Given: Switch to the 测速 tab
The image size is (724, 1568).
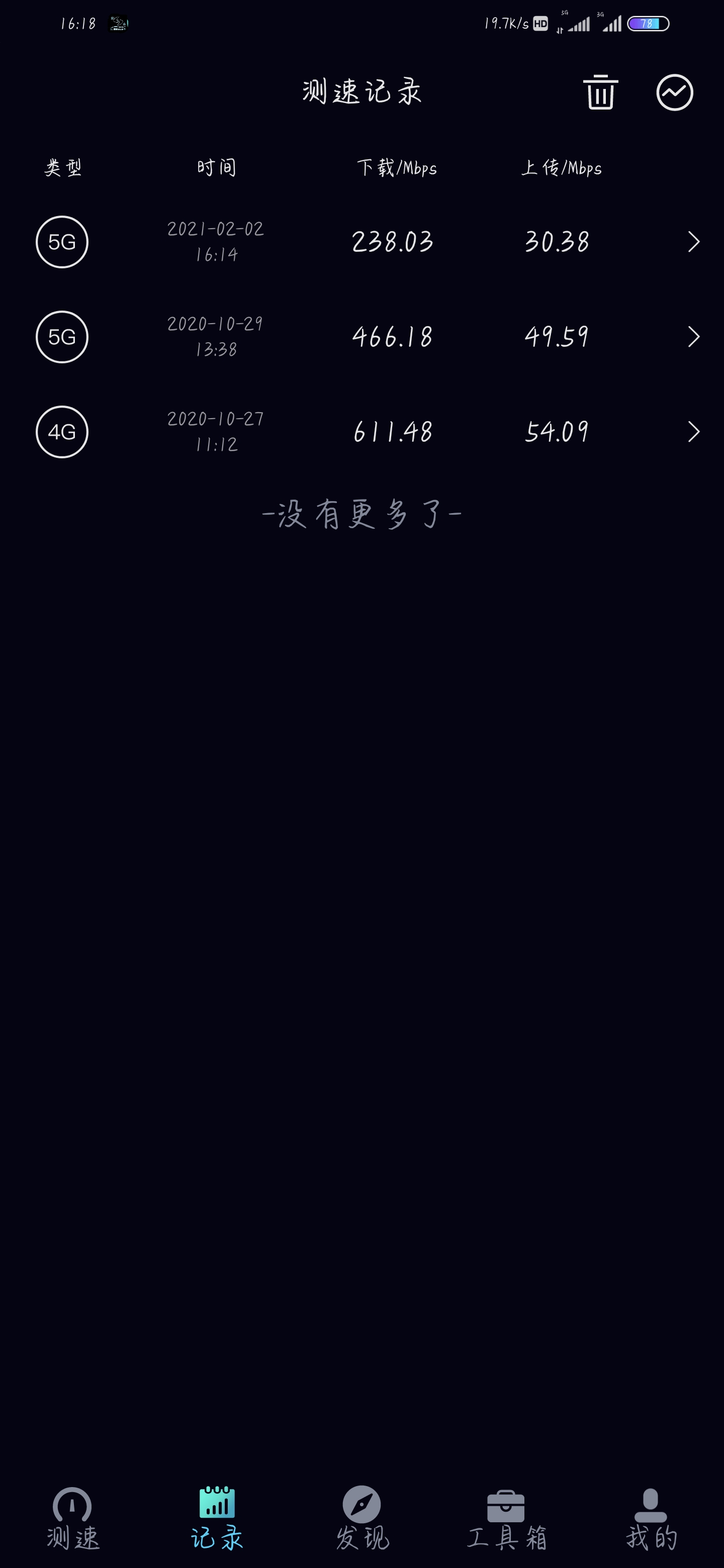Looking at the screenshot, I should tap(72, 1519).
